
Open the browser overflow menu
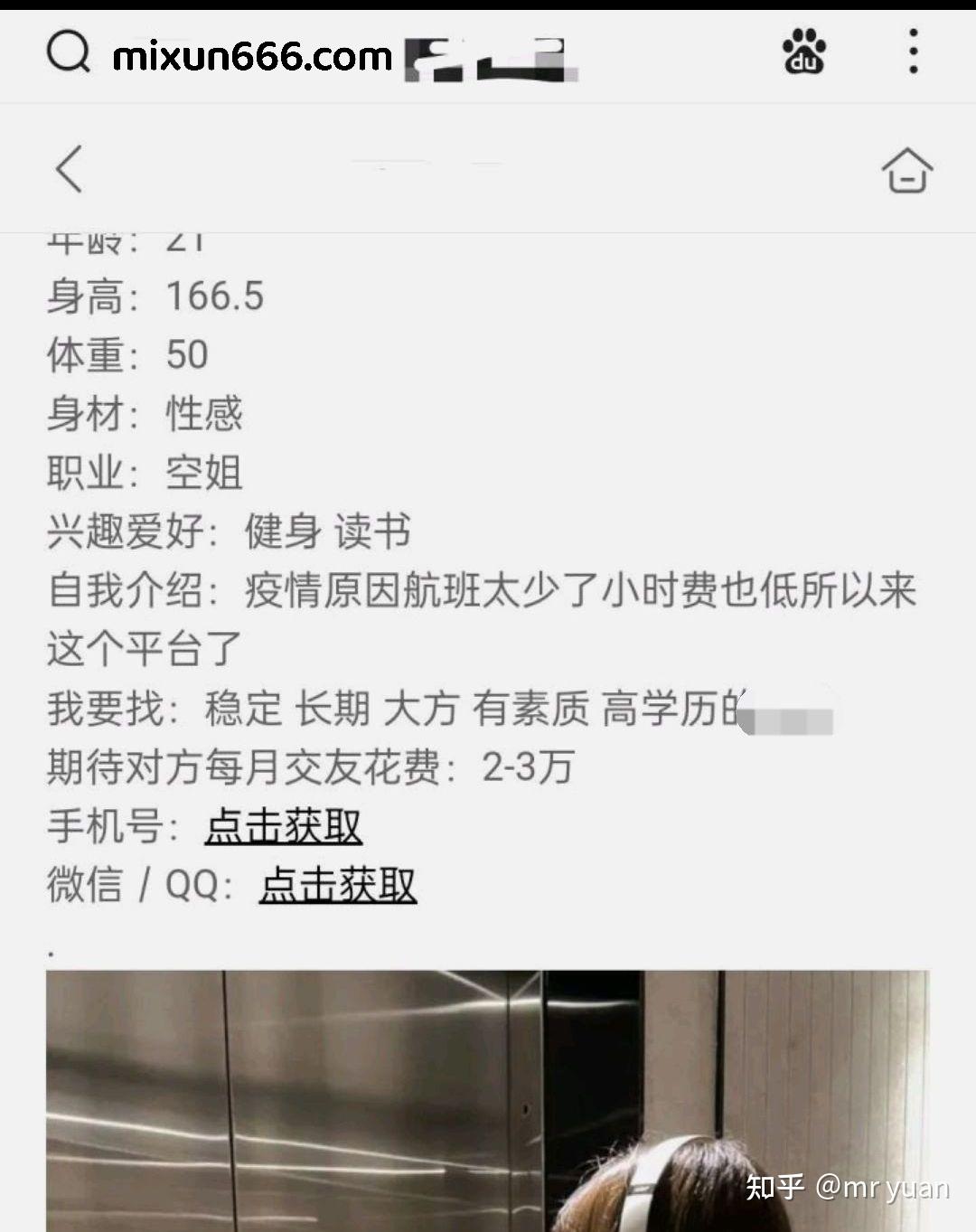pos(914,52)
